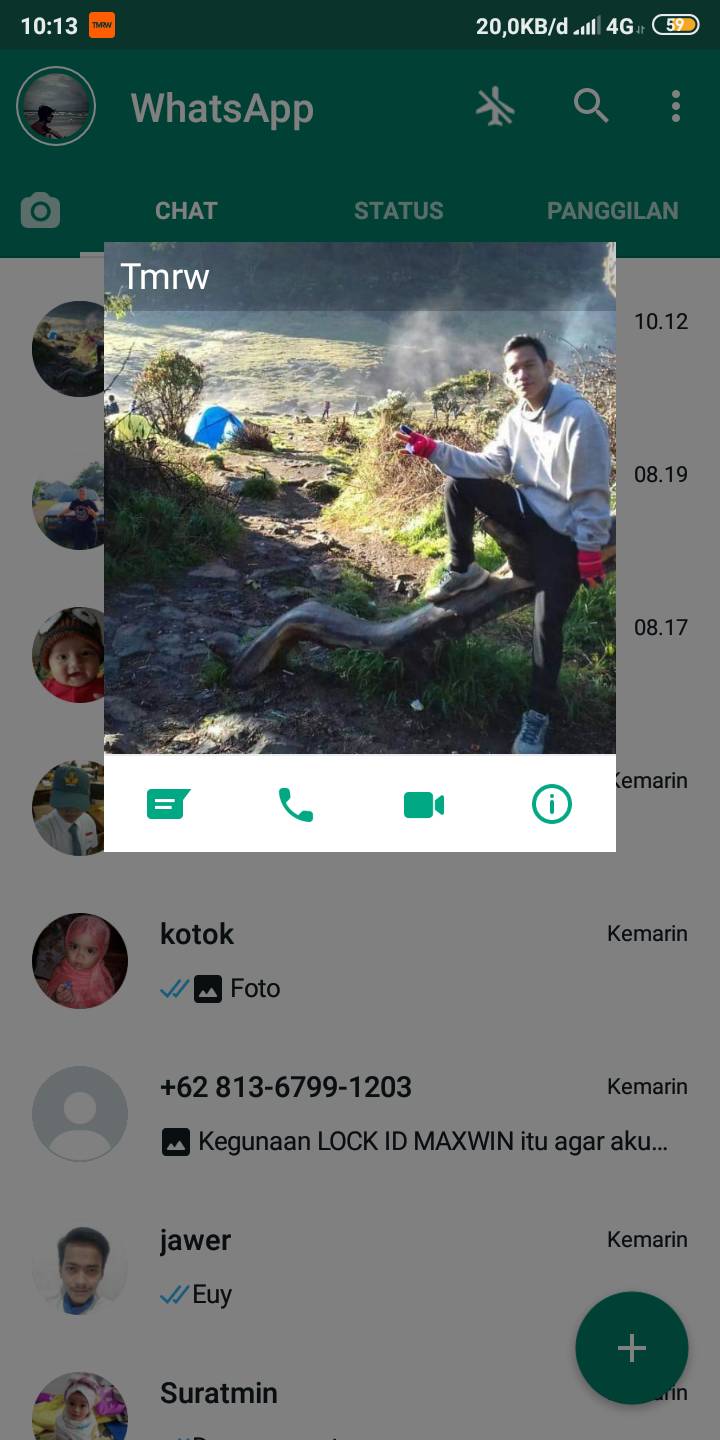Screen dimensions: 720x1440
Task: Open the chat with +62 813-6799-1203
Action: coord(360,1114)
